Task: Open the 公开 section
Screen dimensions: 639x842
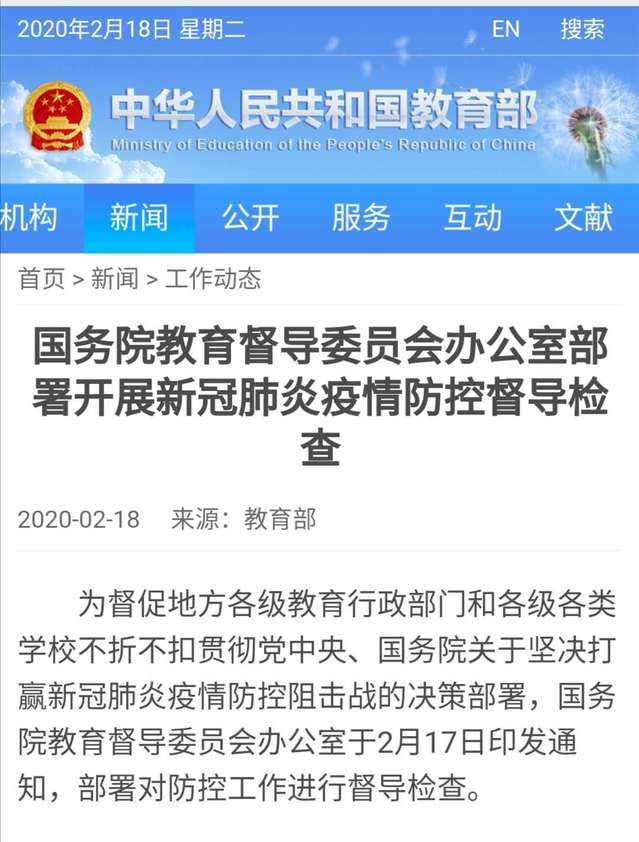Action: (250, 218)
